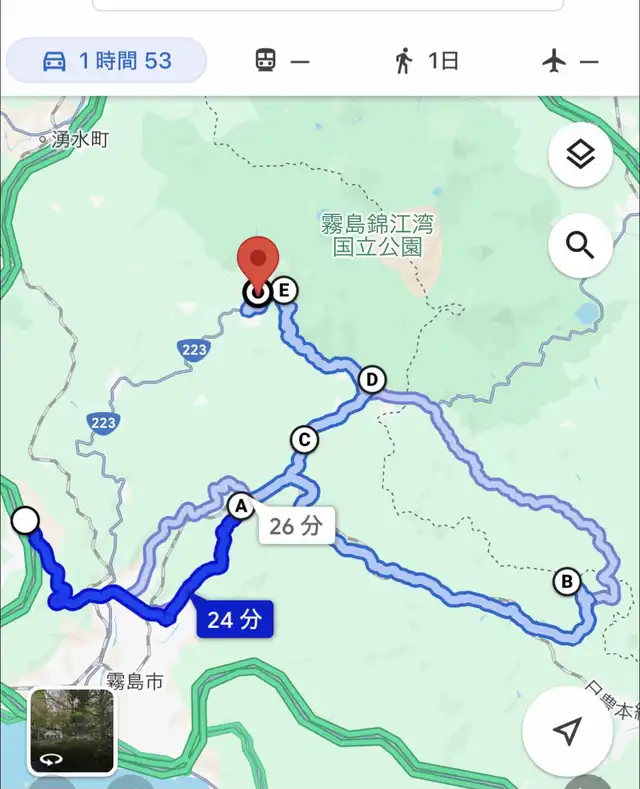This screenshot has height=789, width=640.
Task: Search along the route with the magnifier
Action: (580, 245)
